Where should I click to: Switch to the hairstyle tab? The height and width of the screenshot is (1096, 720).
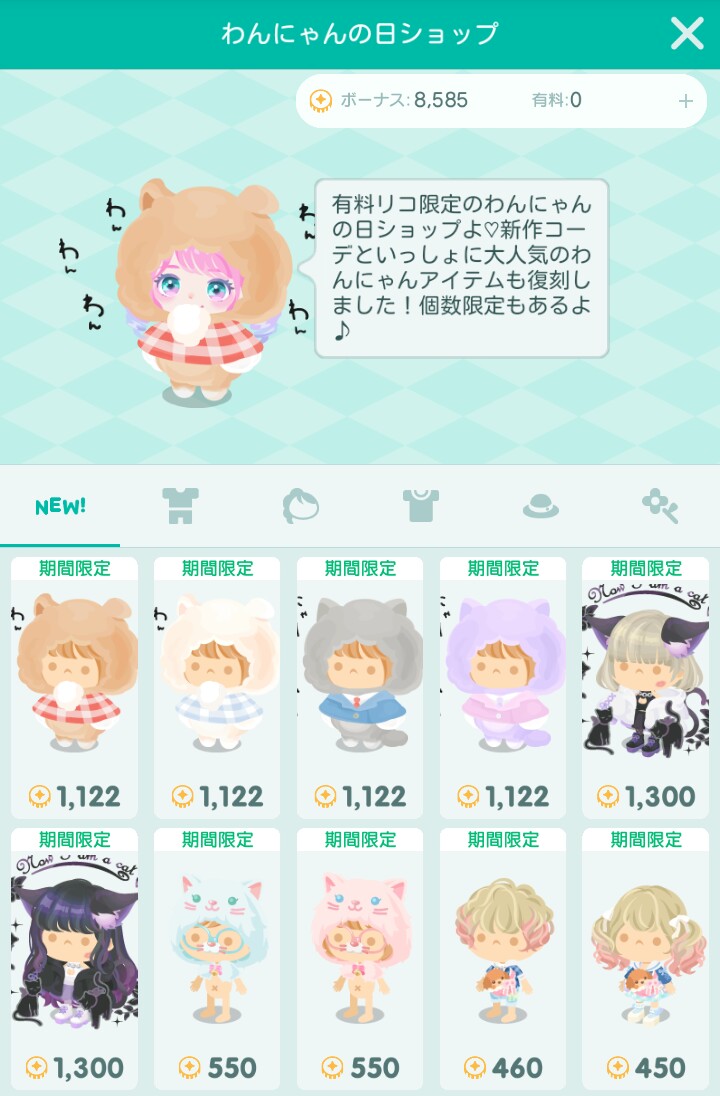(300, 506)
